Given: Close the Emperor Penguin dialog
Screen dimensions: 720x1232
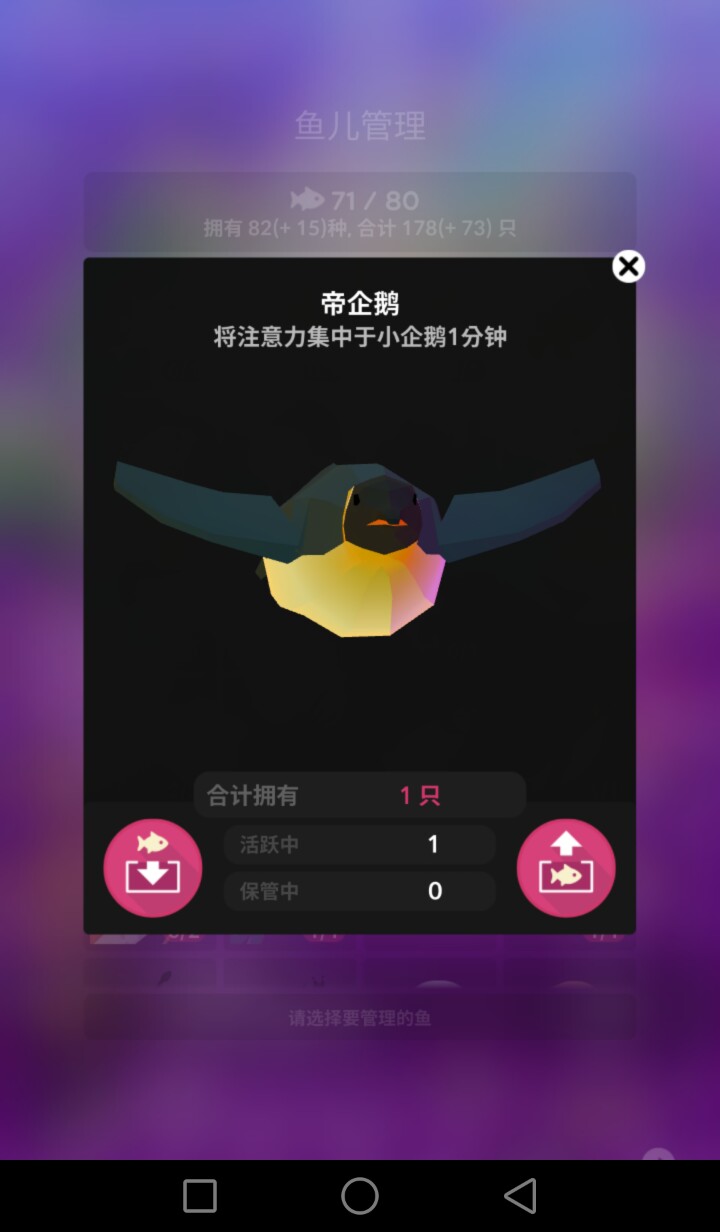Looking at the screenshot, I should tap(628, 266).
